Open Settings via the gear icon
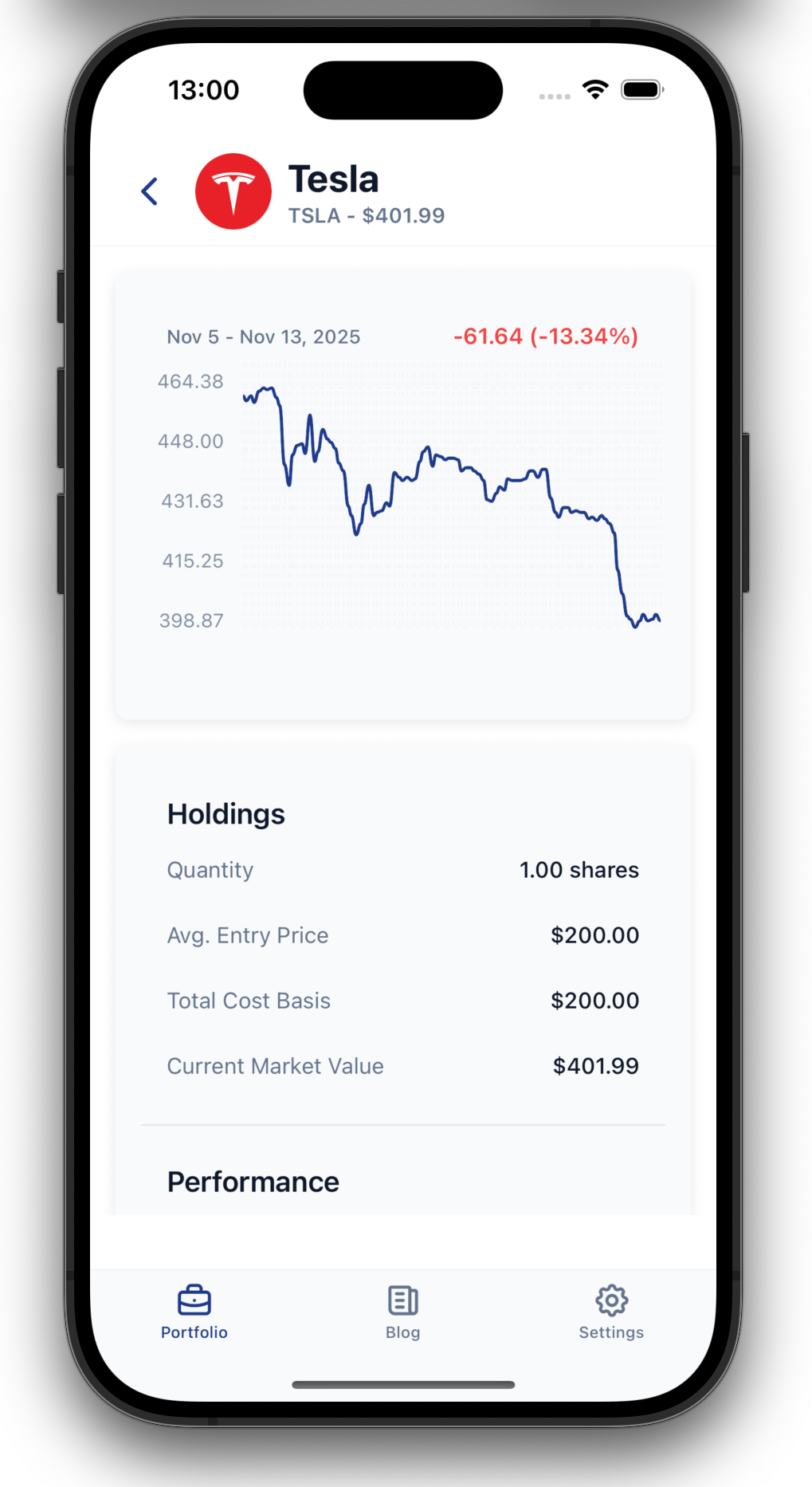812x1487 pixels. [x=610, y=1300]
